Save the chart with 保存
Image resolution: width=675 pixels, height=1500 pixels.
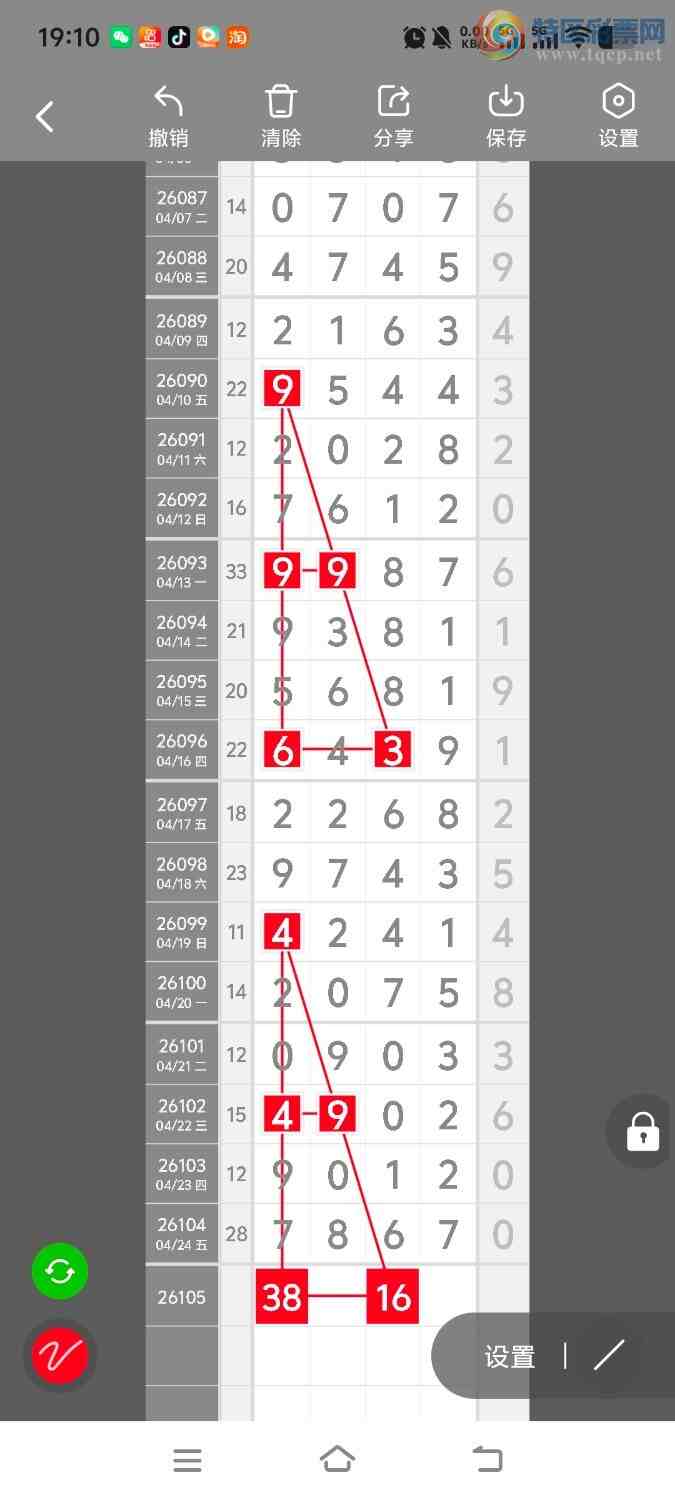pos(506,117)
